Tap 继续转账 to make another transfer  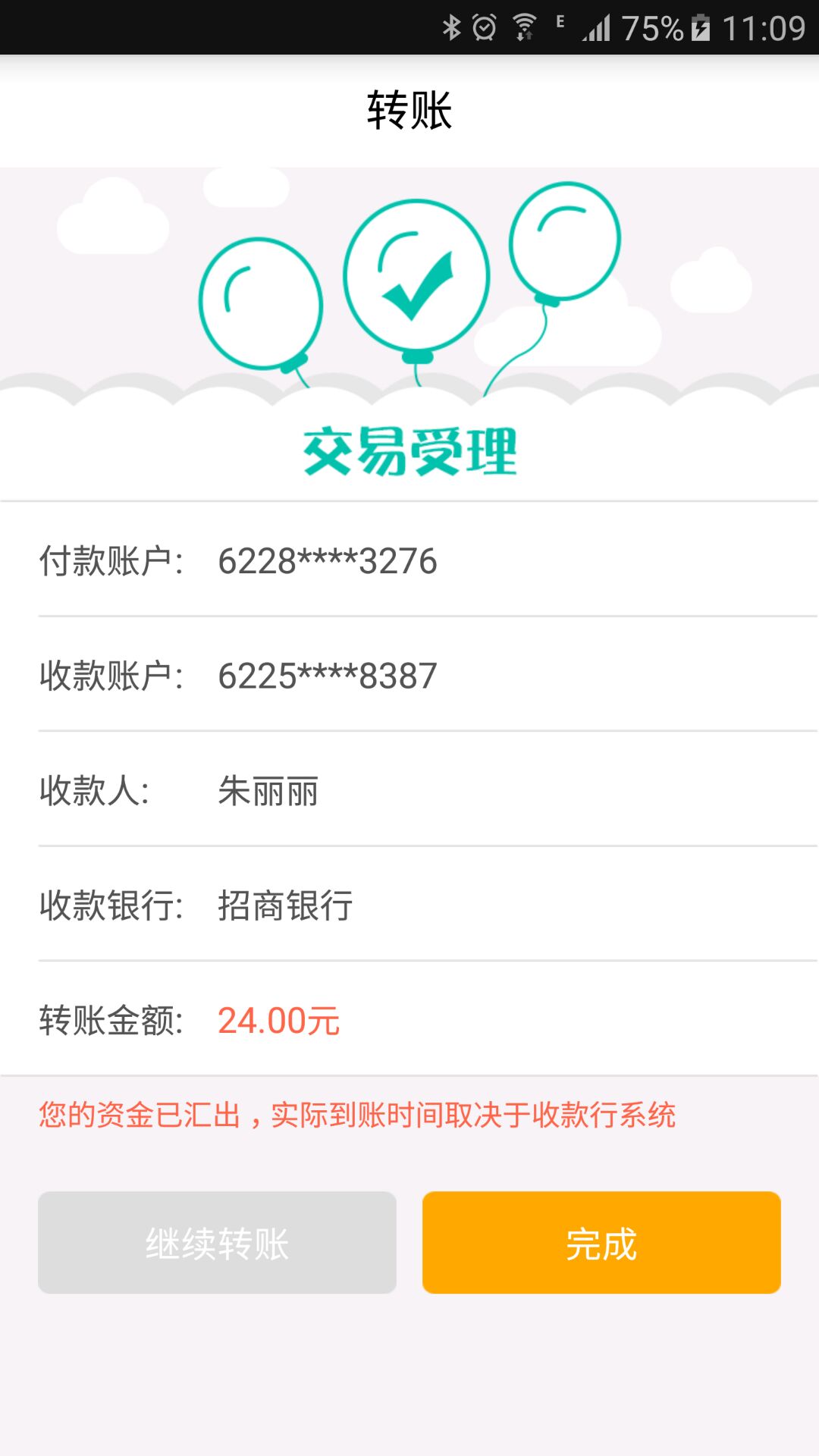pyautogui.click(x=217, y=1242)
